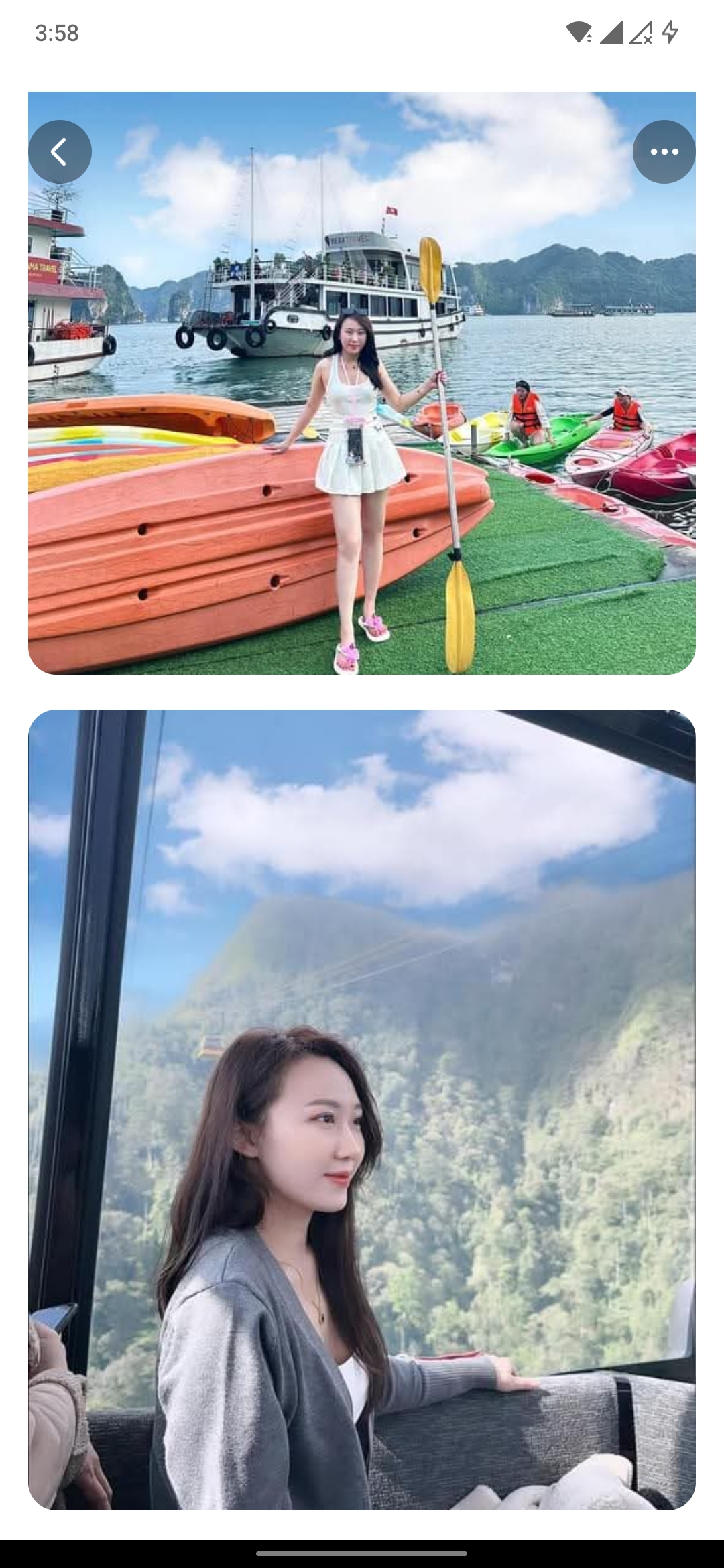This screenshot has width=724, height=1568.
Task: Open the three-dot overflow menu
Action: click(x=664, y=151)
